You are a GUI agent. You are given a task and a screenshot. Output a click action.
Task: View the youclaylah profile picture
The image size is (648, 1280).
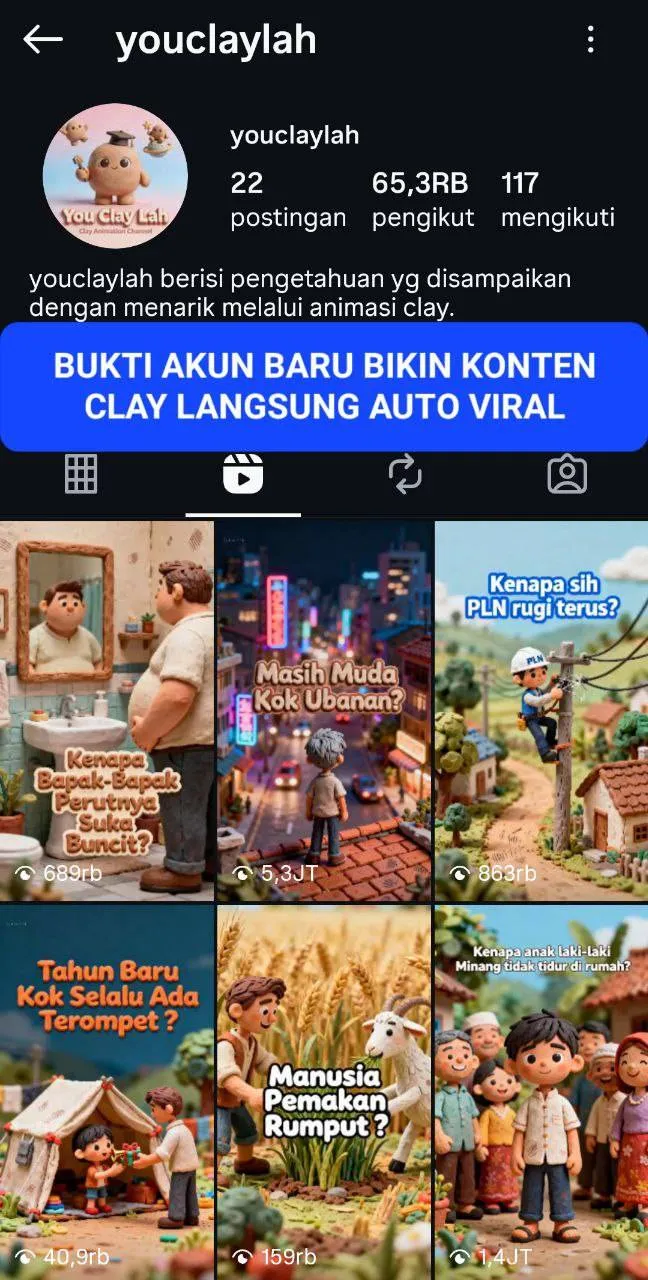pyautogui.click(x=115, y=175)
